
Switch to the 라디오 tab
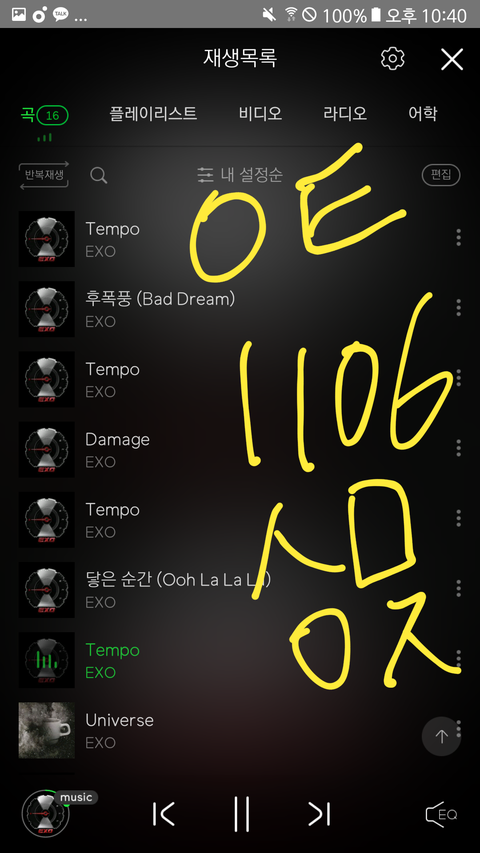(x=345, y=113)
